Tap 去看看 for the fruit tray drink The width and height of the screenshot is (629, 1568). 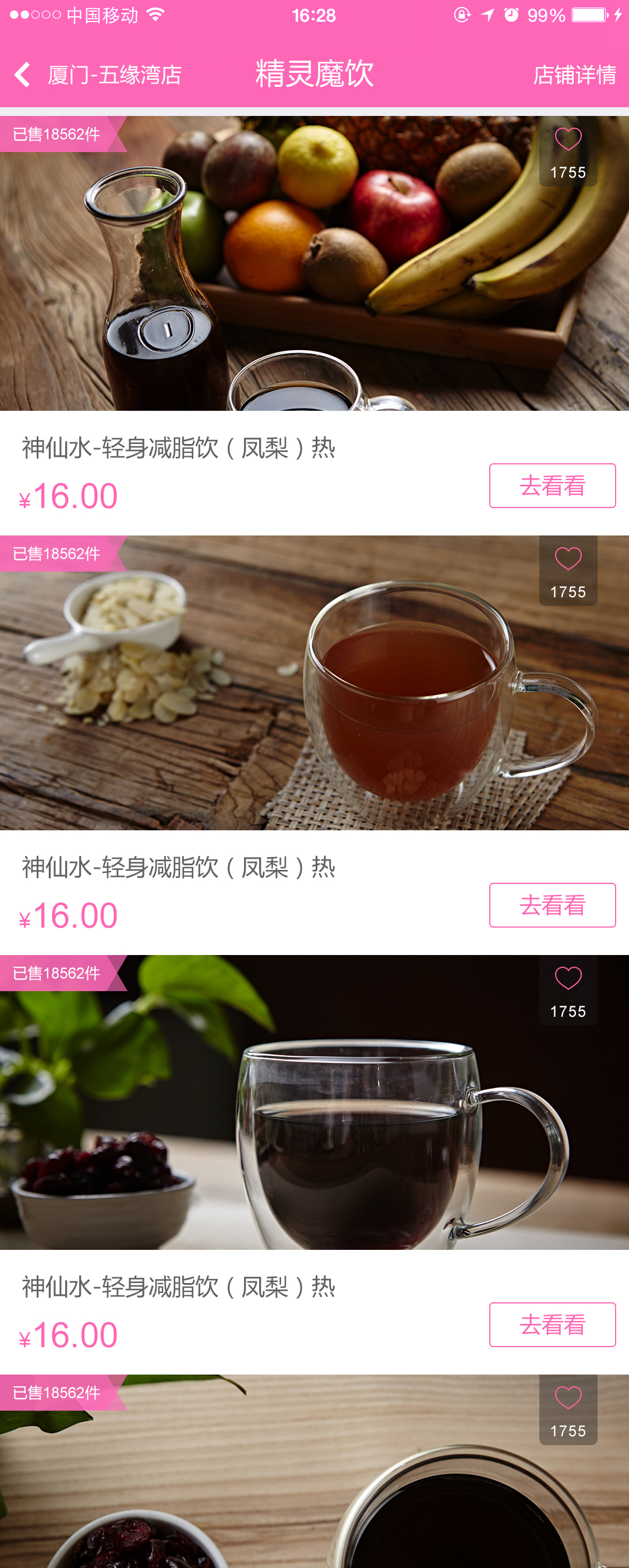click(x=552, y=485)
